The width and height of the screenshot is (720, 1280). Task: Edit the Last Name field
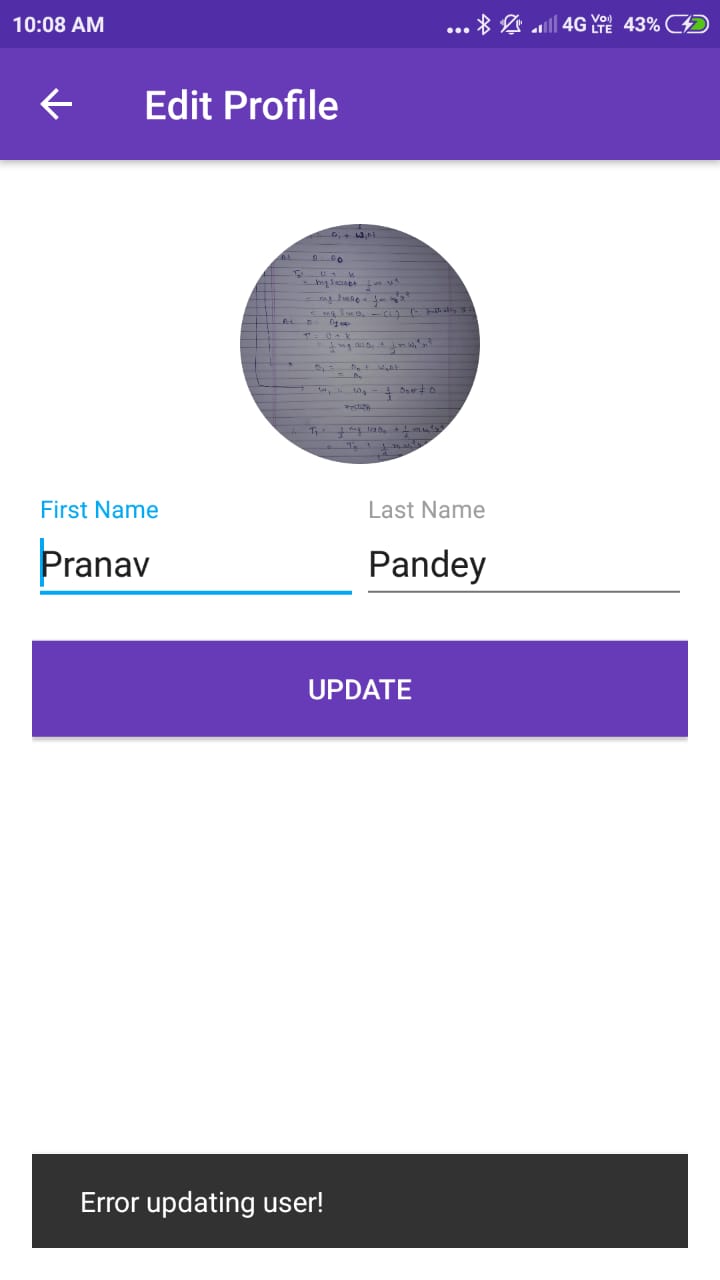pos(523,565)
